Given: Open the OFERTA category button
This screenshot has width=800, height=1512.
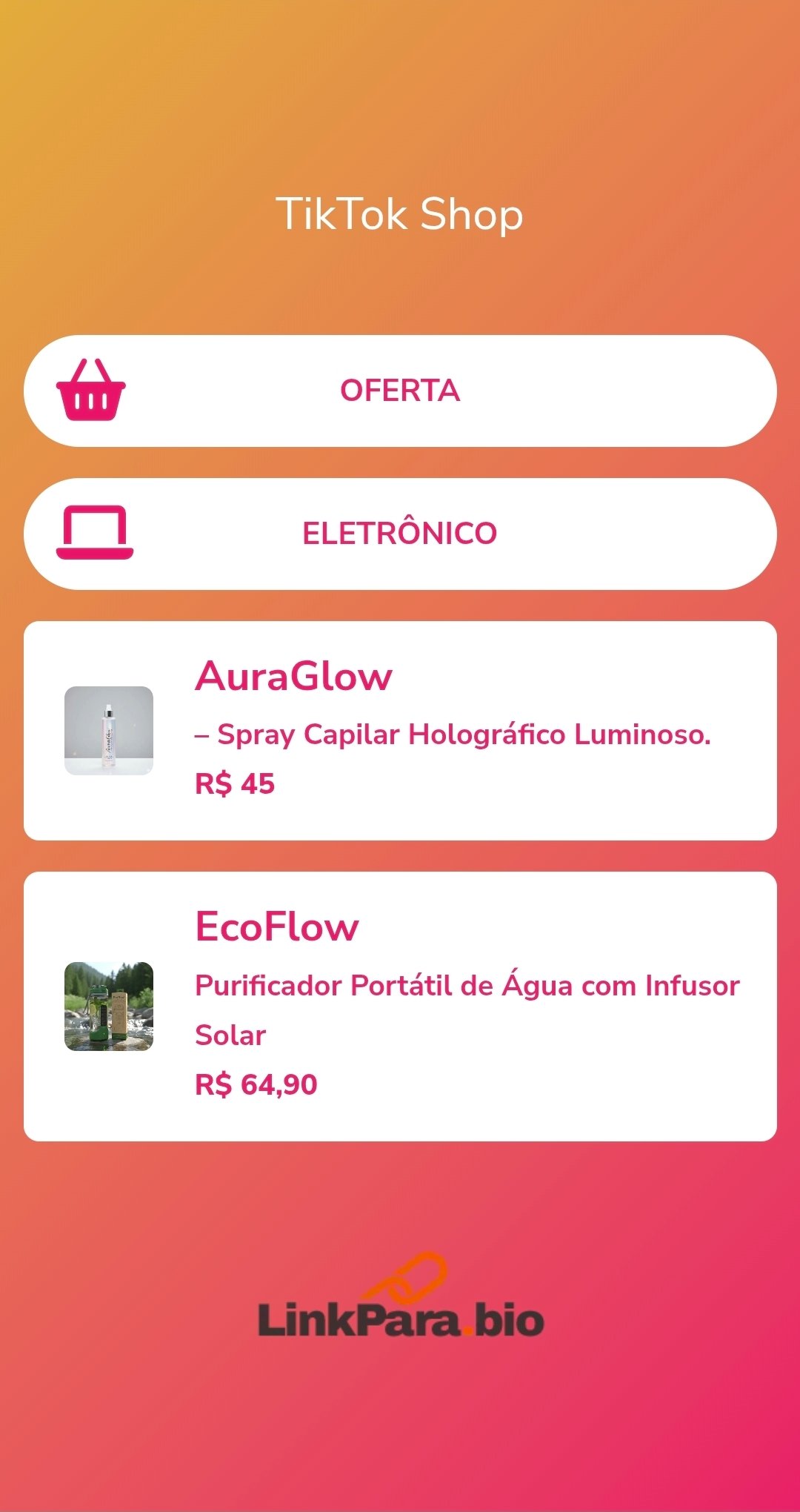Looking at the screenshot, I should [x=400, y=391].
